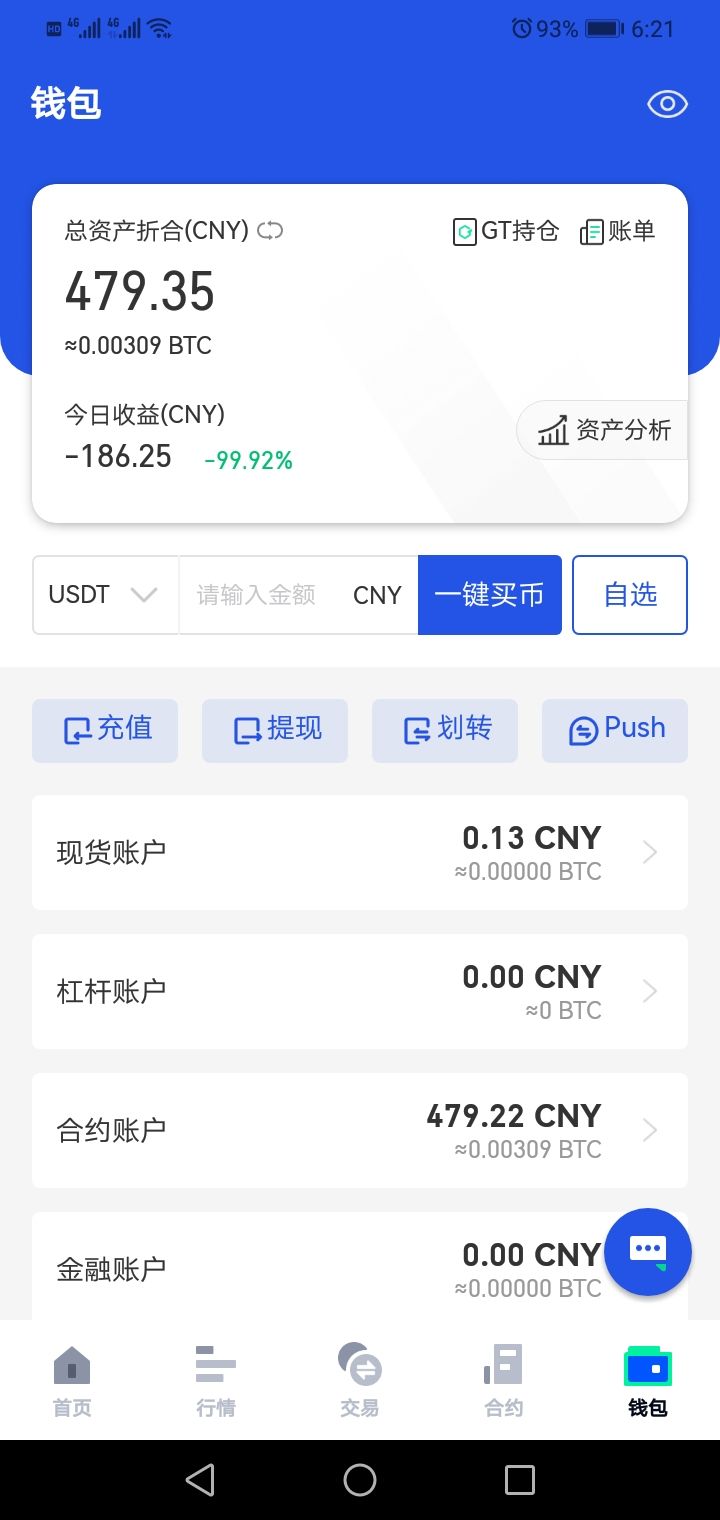This screenshot has height=1520, width=720.
Task: Switch to the 交易 trade tab
Action: pos(360,1381)
